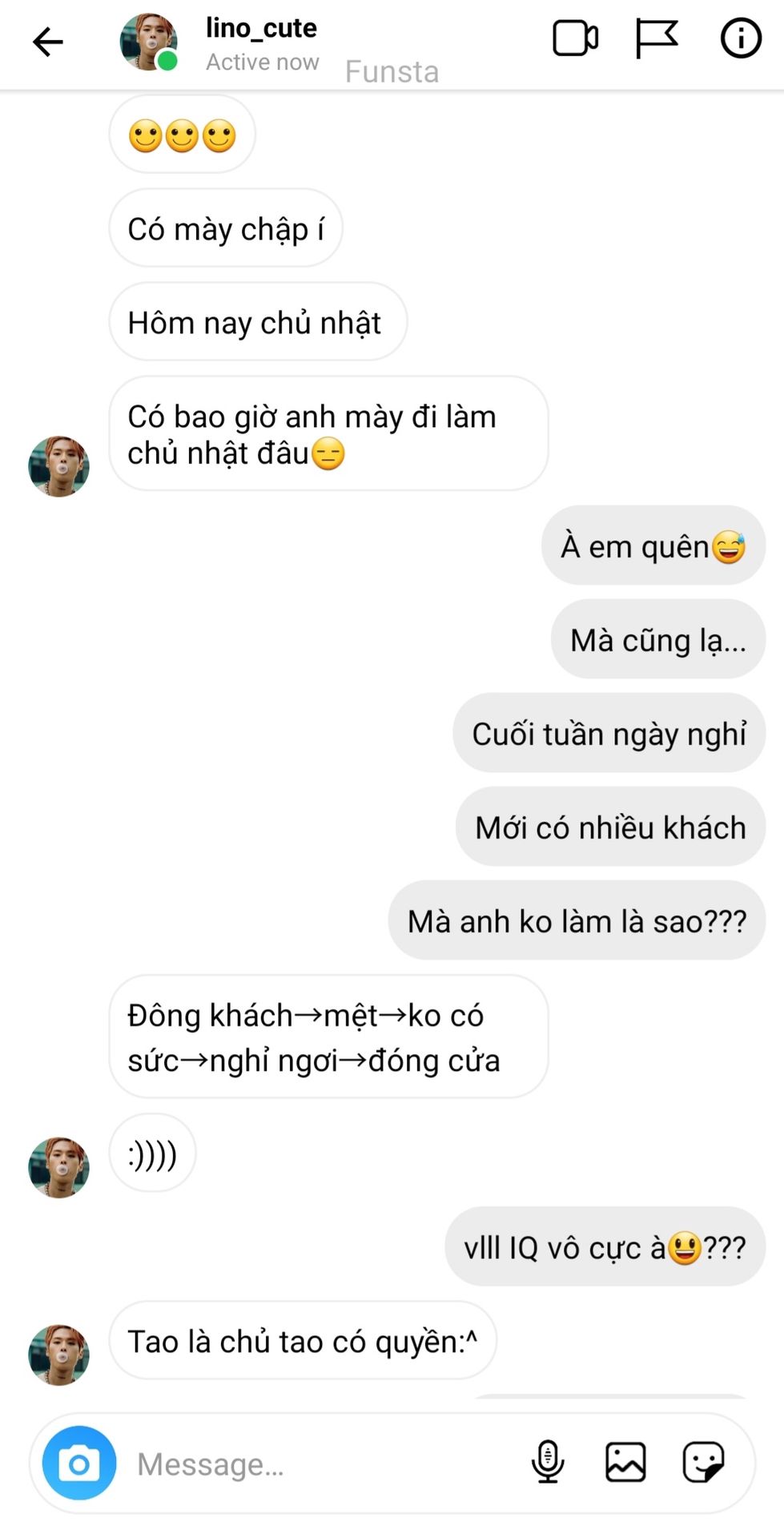The height and width of the screenshot is (1538, 784).
Task: Open the sticker picker
Action: click(703, 1462)
